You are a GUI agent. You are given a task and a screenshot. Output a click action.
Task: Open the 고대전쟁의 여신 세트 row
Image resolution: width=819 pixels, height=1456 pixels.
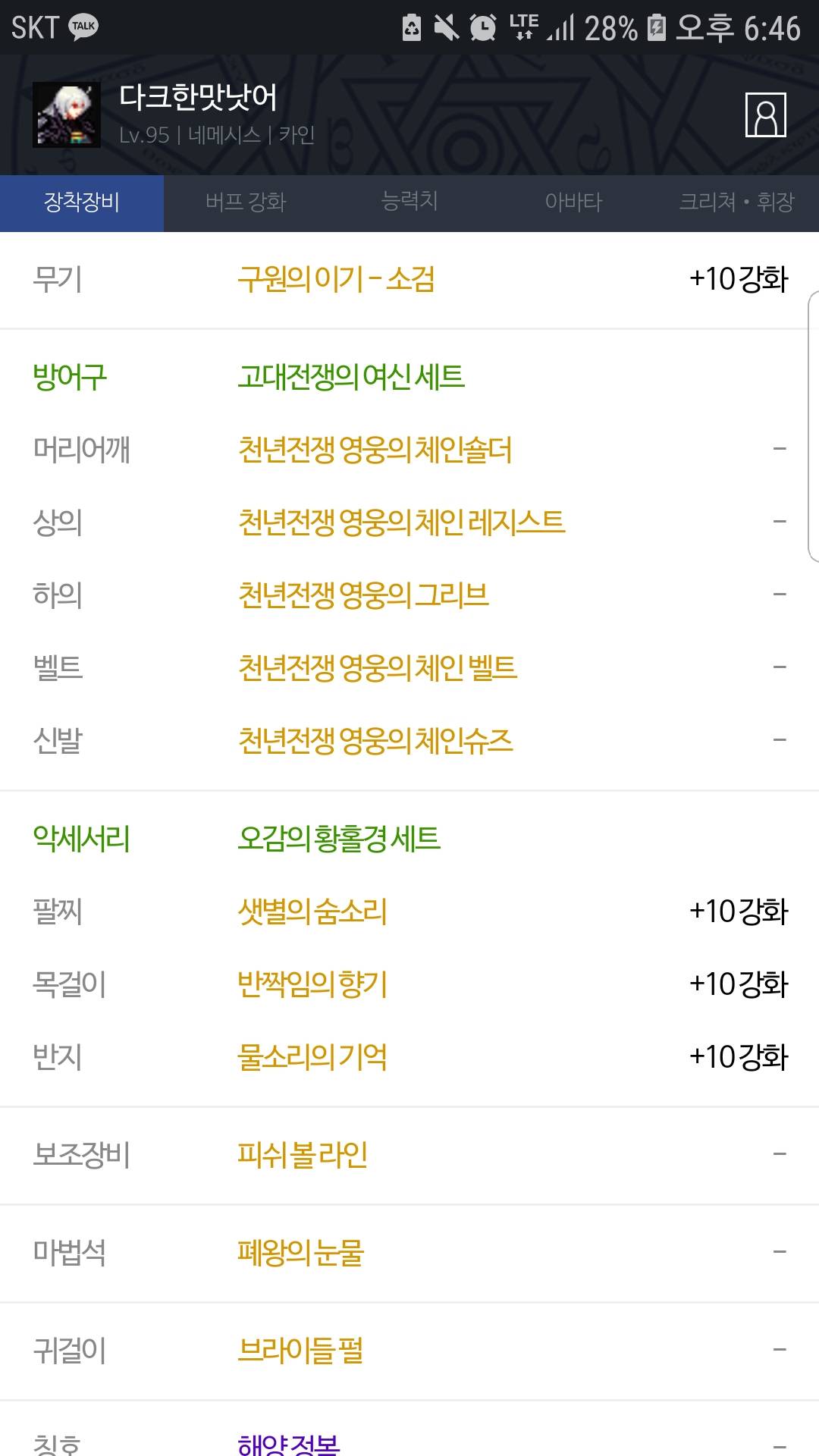409,377
